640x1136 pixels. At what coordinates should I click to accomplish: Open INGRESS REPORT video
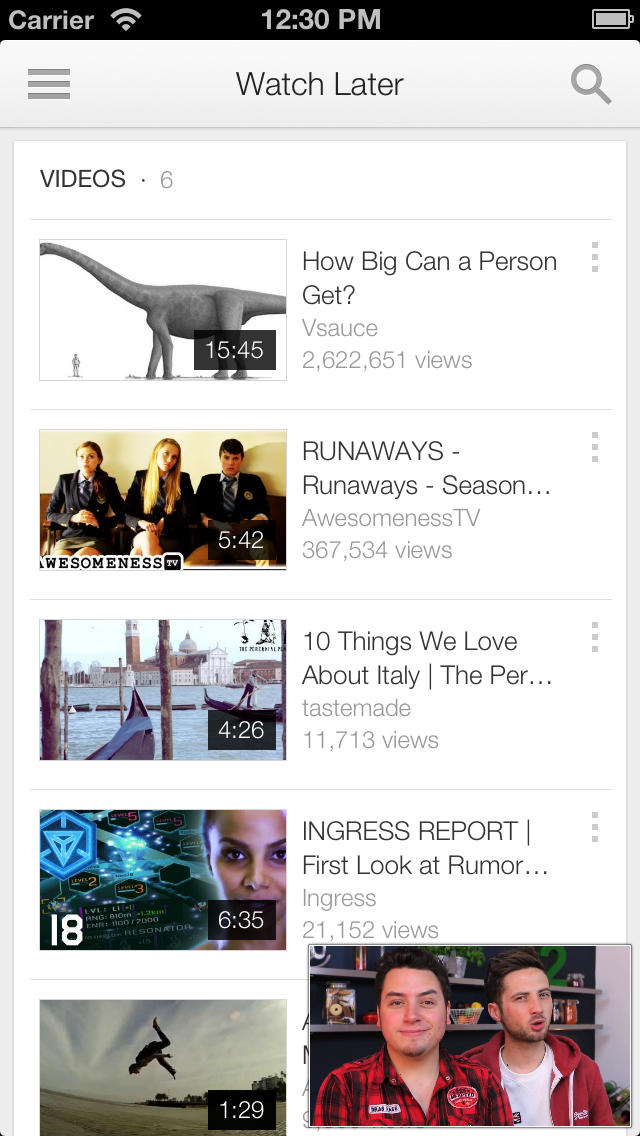[163, 880]
